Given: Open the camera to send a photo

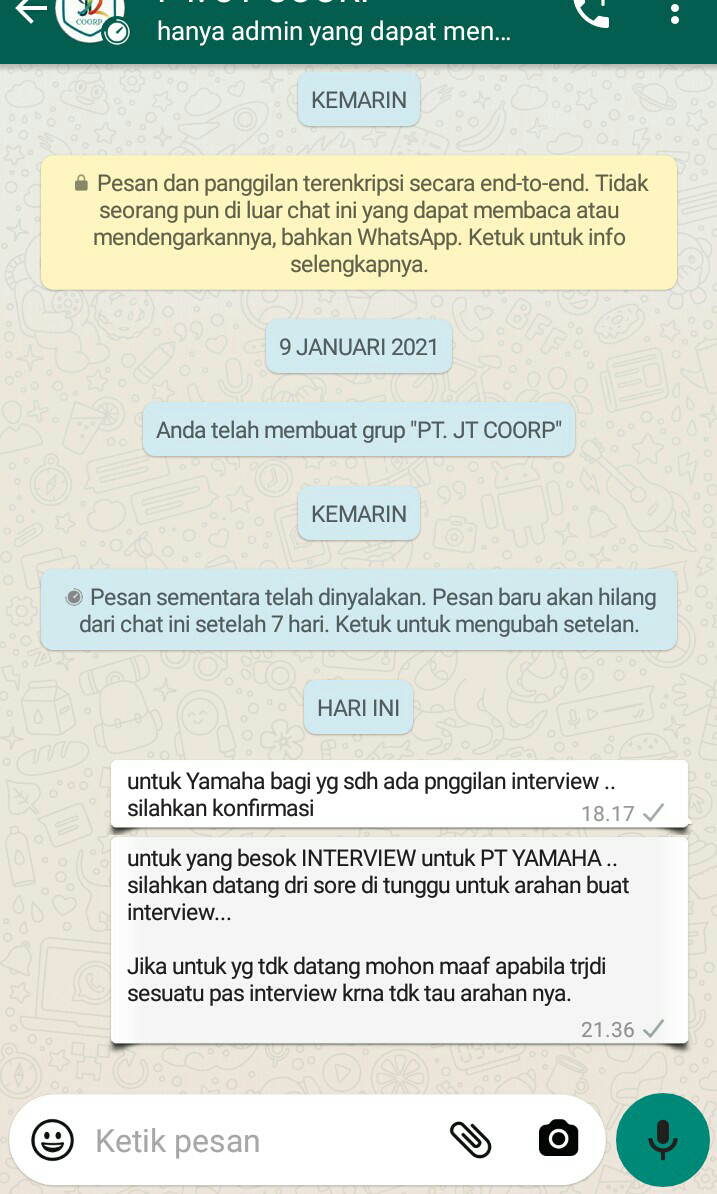Looking at the screenshot, I should click(558, 1139).
